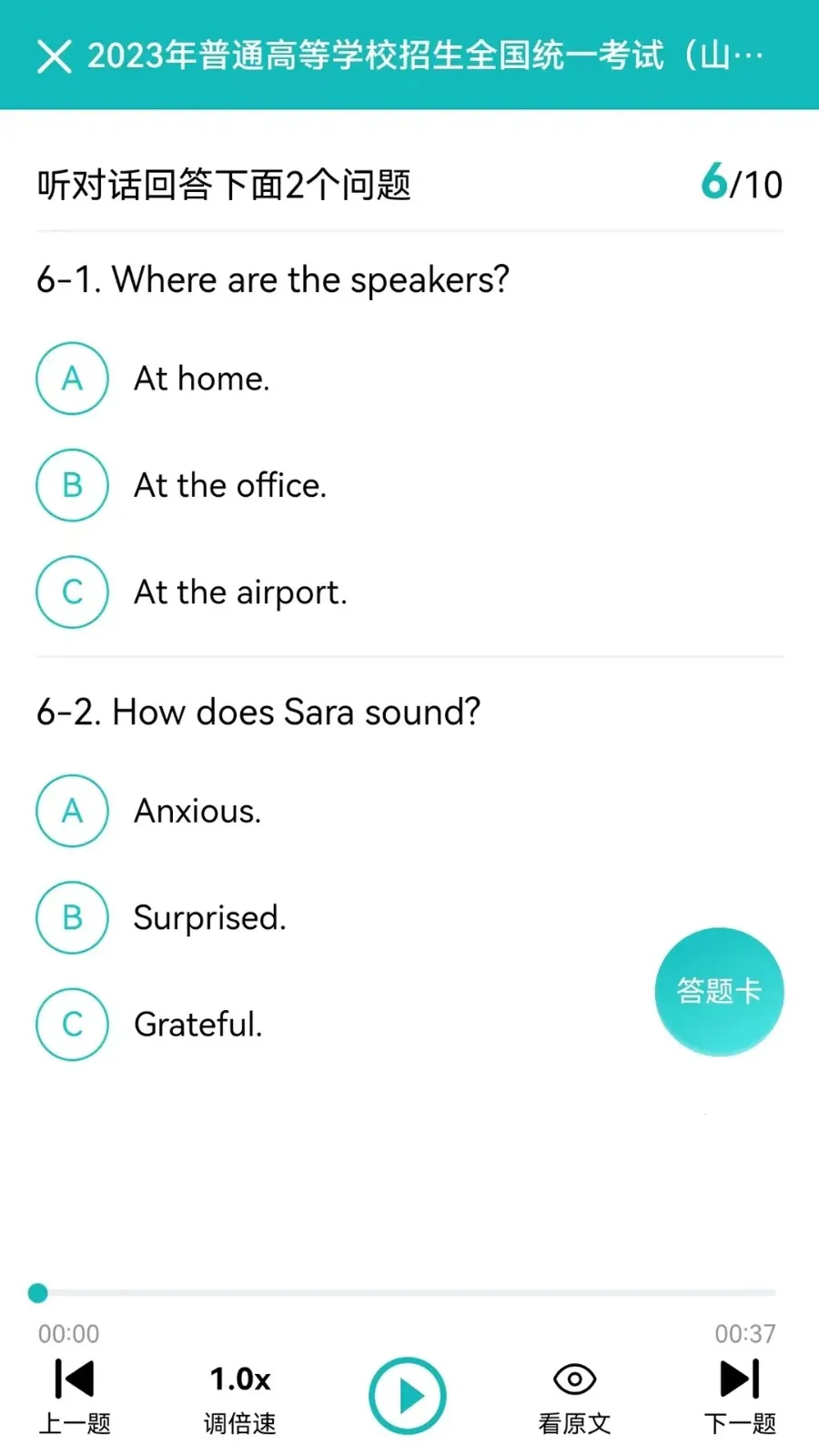
Task: Select 'Anxious.' for question 6-2
Action: point(73,811)
